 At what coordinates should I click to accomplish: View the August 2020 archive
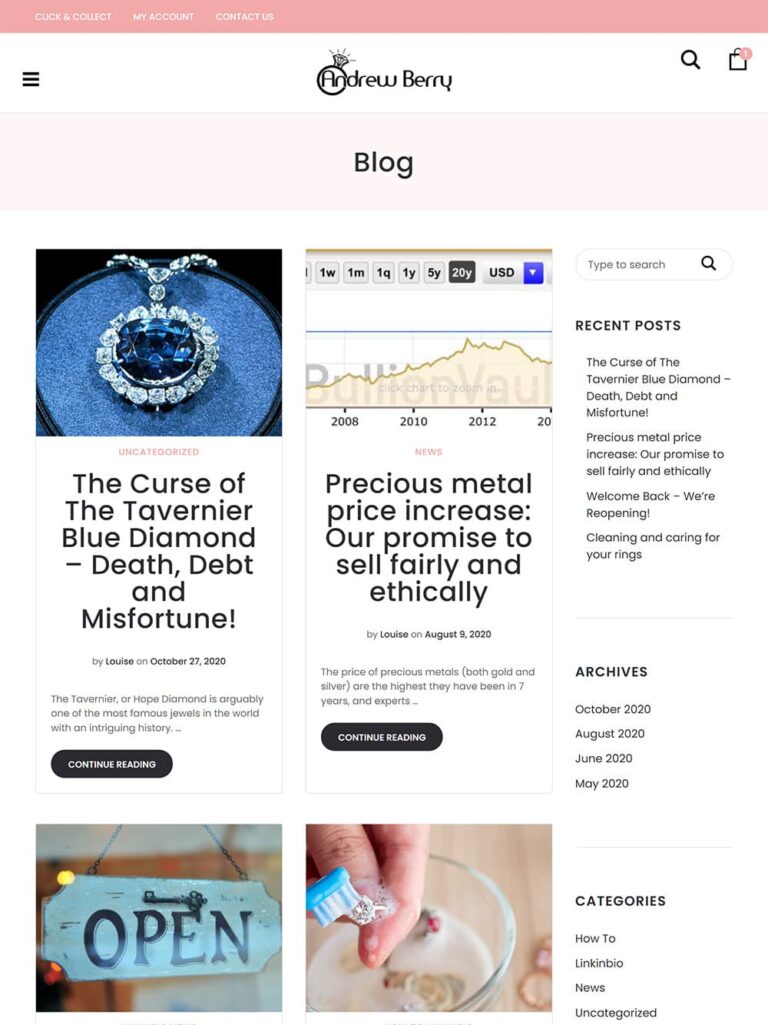(609, 734)
